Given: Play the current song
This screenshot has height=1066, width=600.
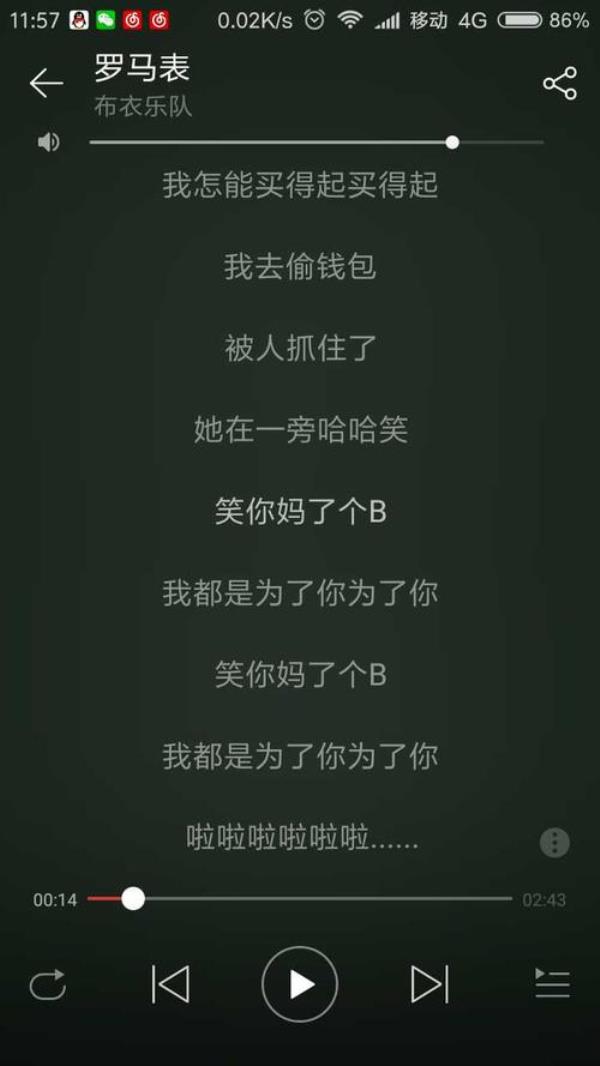Looking at the screenshot, I should (300, 985).
